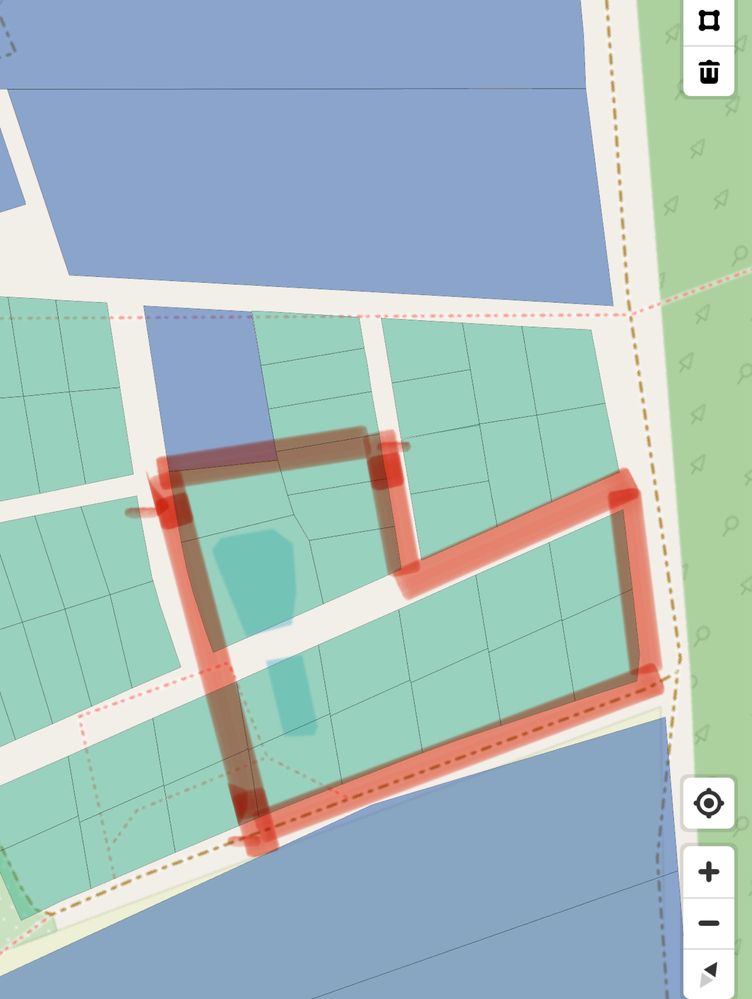This screenshot has height=999, width=752.
Task: Center map on my current location
Action: coord(709,803)
